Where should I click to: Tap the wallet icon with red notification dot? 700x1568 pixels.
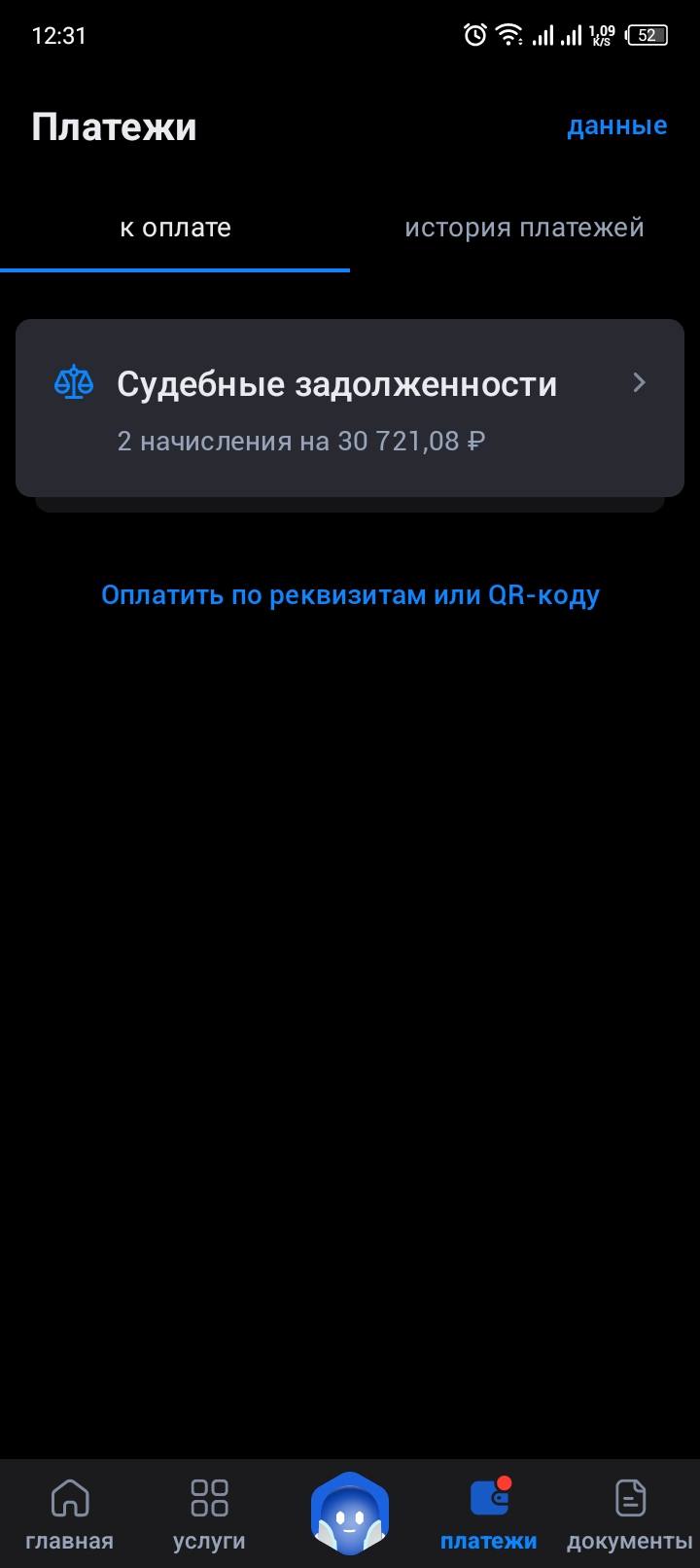[x=489, y=1499]
